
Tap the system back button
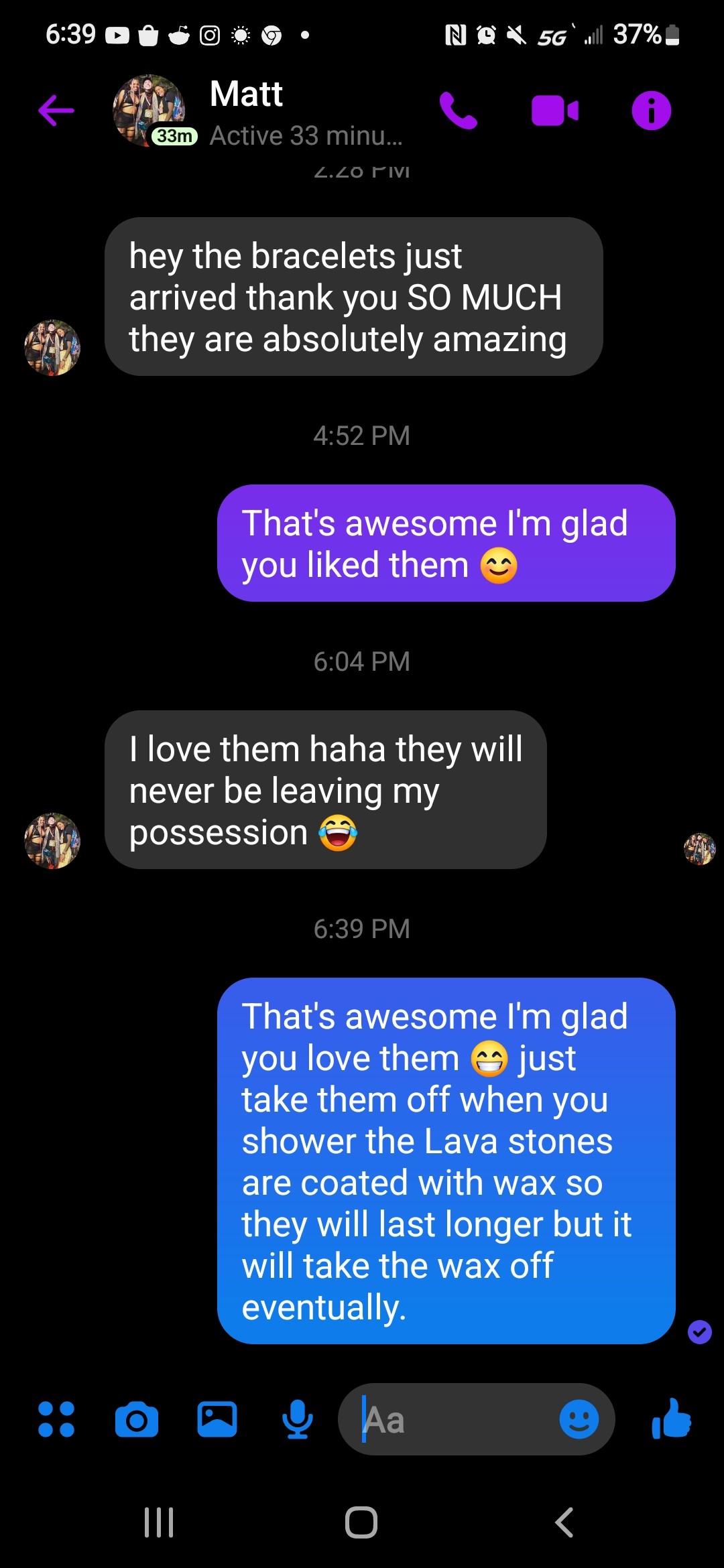564,1522
